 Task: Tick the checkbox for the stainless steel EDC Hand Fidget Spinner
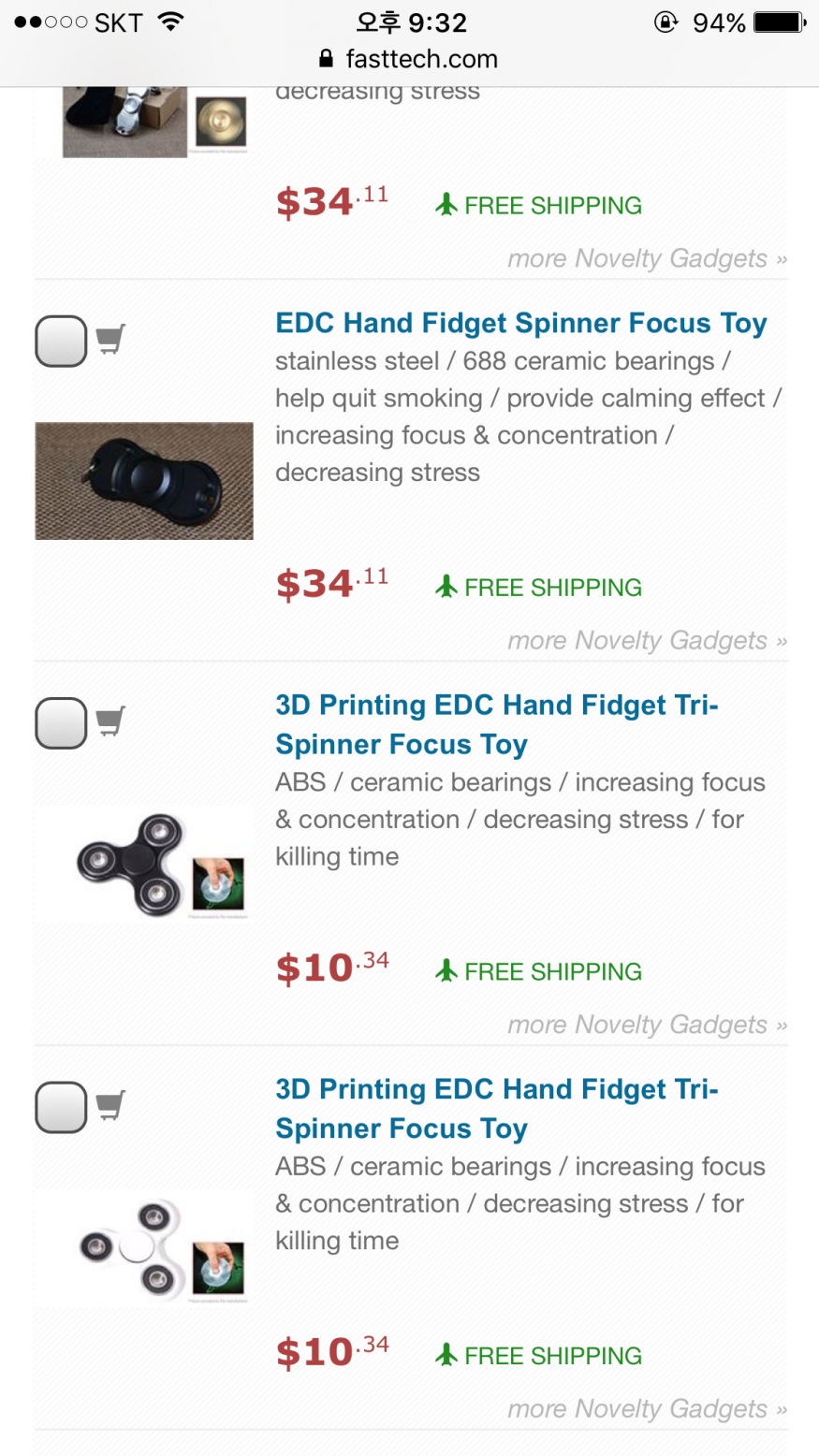[61, 341]
